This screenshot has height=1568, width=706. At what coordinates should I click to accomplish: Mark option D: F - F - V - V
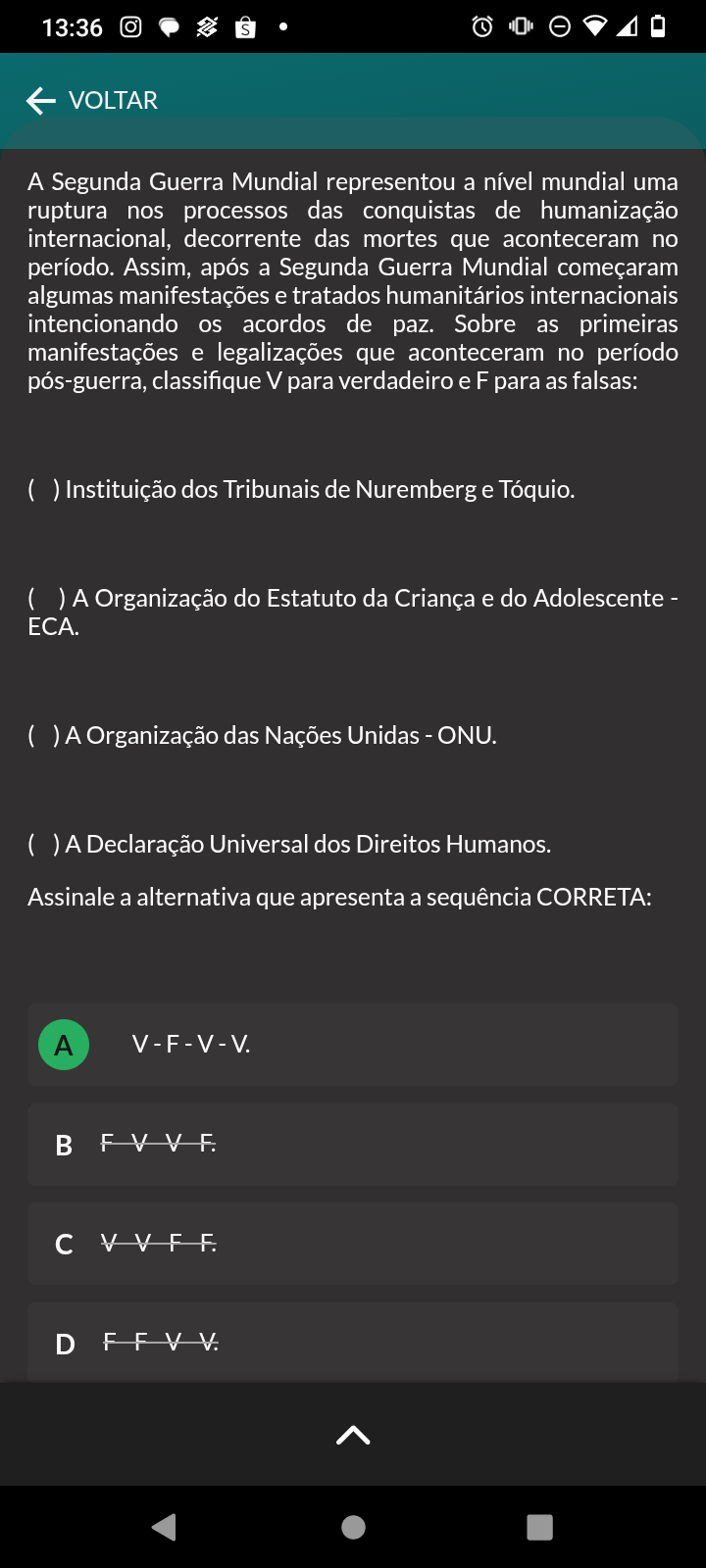[353, 1342]
